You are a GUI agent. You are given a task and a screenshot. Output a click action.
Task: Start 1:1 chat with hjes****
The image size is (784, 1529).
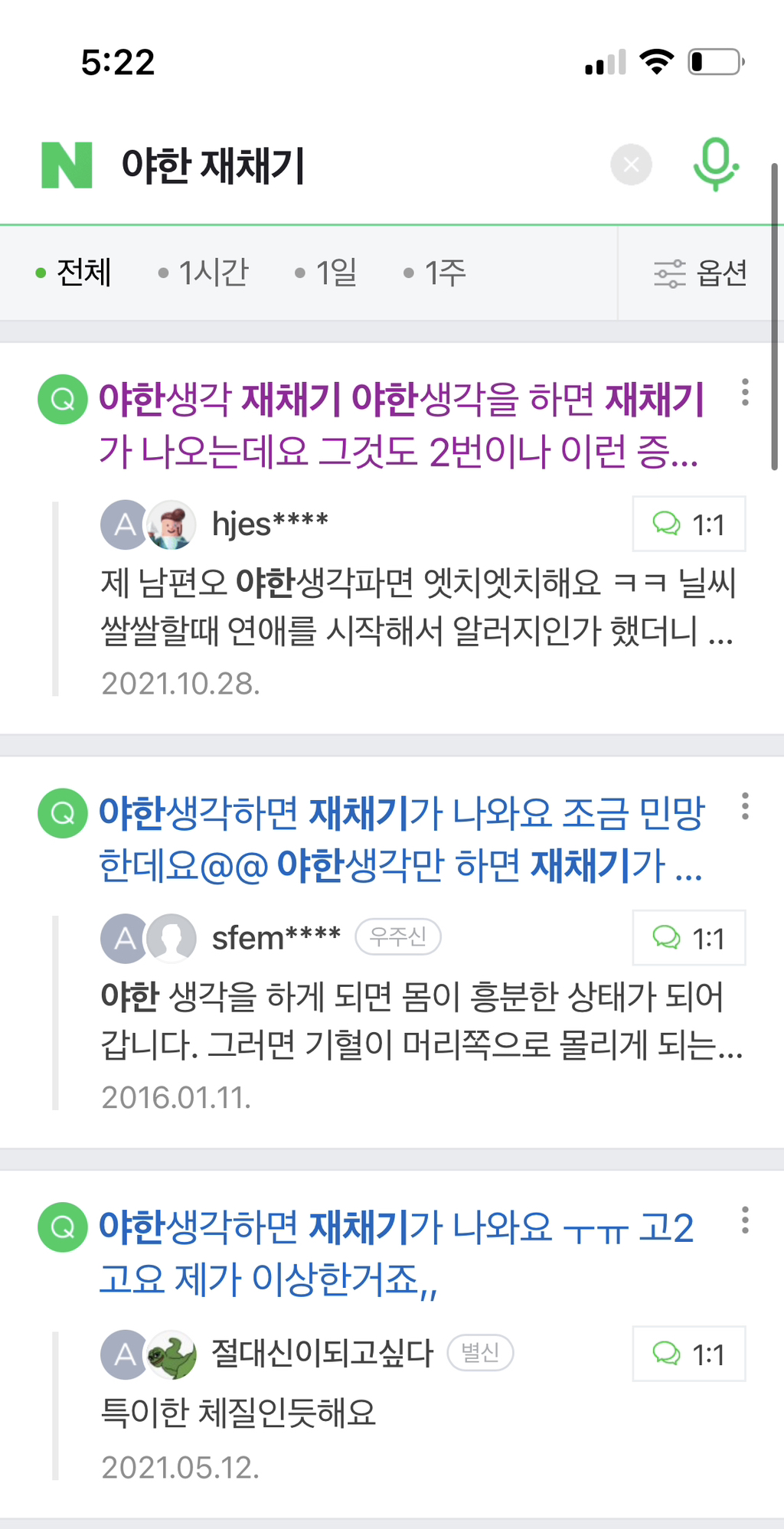pyautogui.click(x=688, y=524)
